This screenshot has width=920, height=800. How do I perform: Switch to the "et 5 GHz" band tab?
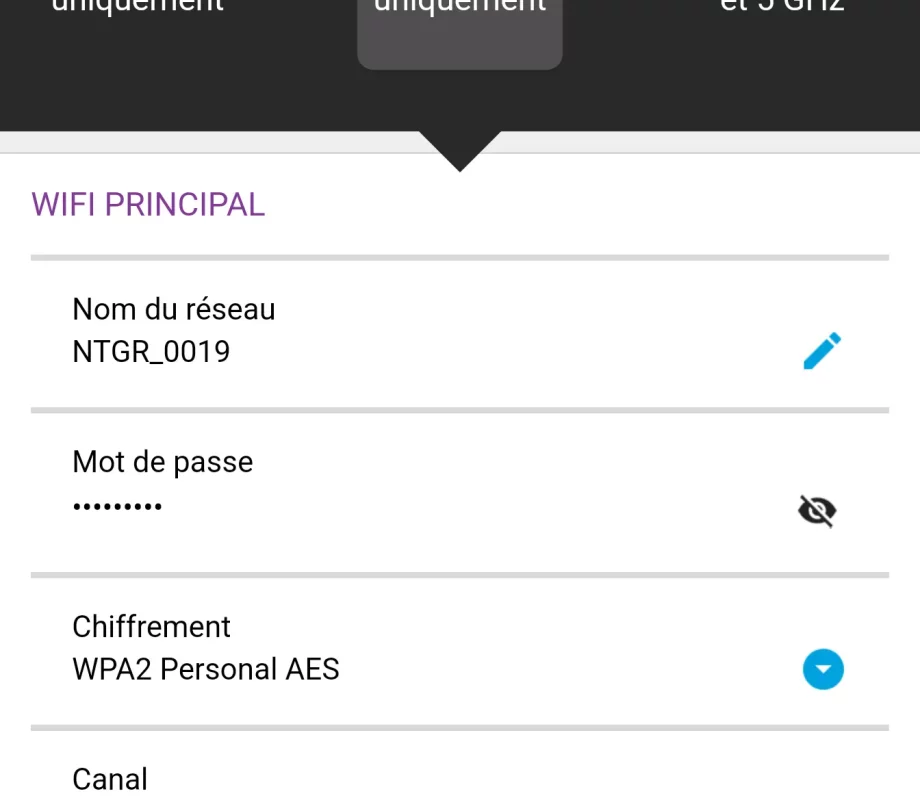782,8
